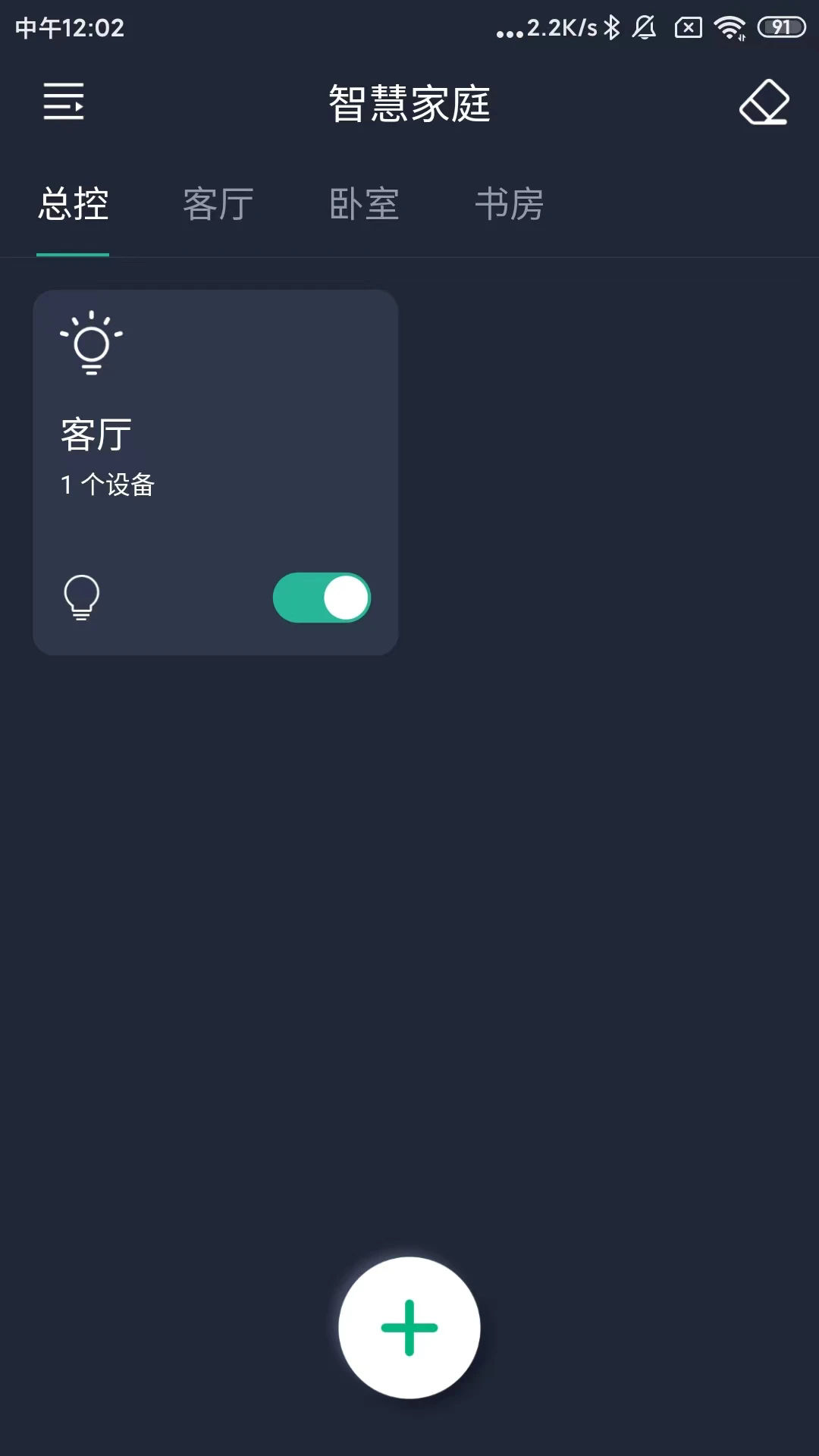Return to the 总控 tab

74,203
